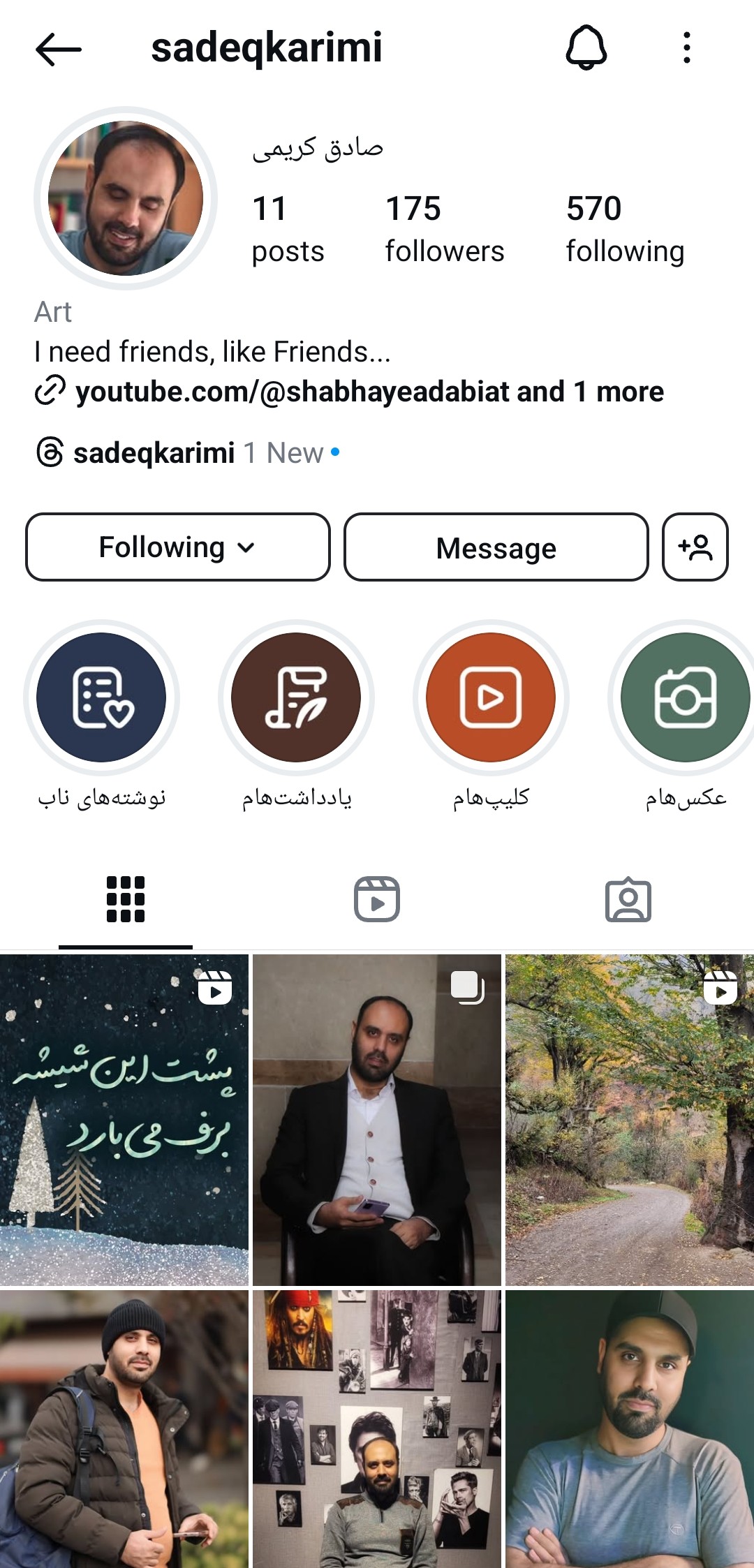Message sadeqkarimi
Image resolution: width=754 pixels, height=1568 pixels.
click(x=496, y=547)
